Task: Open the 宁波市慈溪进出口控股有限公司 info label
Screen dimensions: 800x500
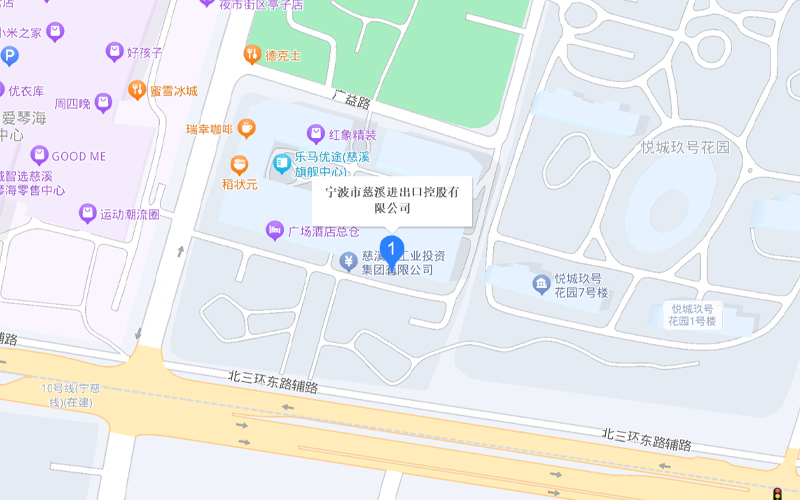Action: (x=391, y=200)
